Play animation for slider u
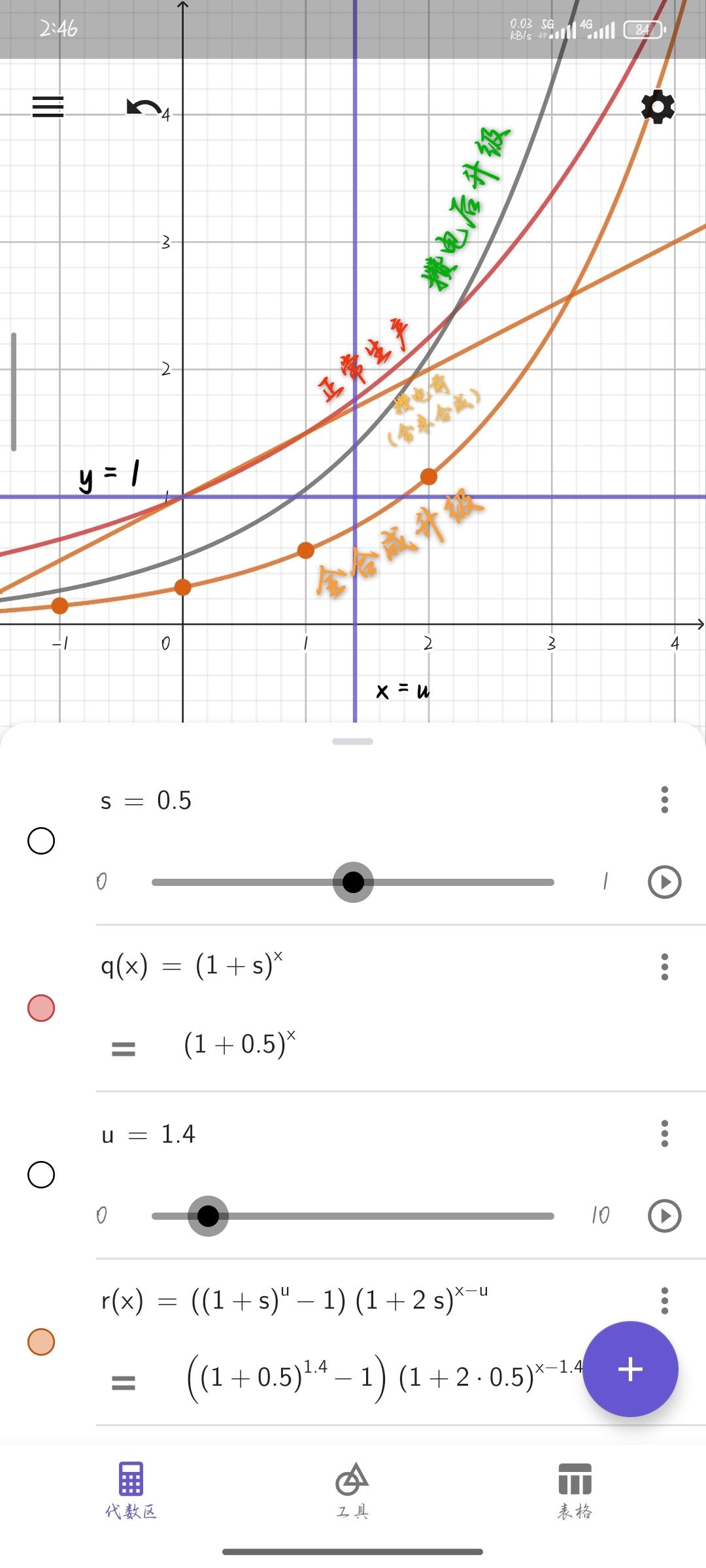Screen dimensions: 706x1568 point(664,1216)
